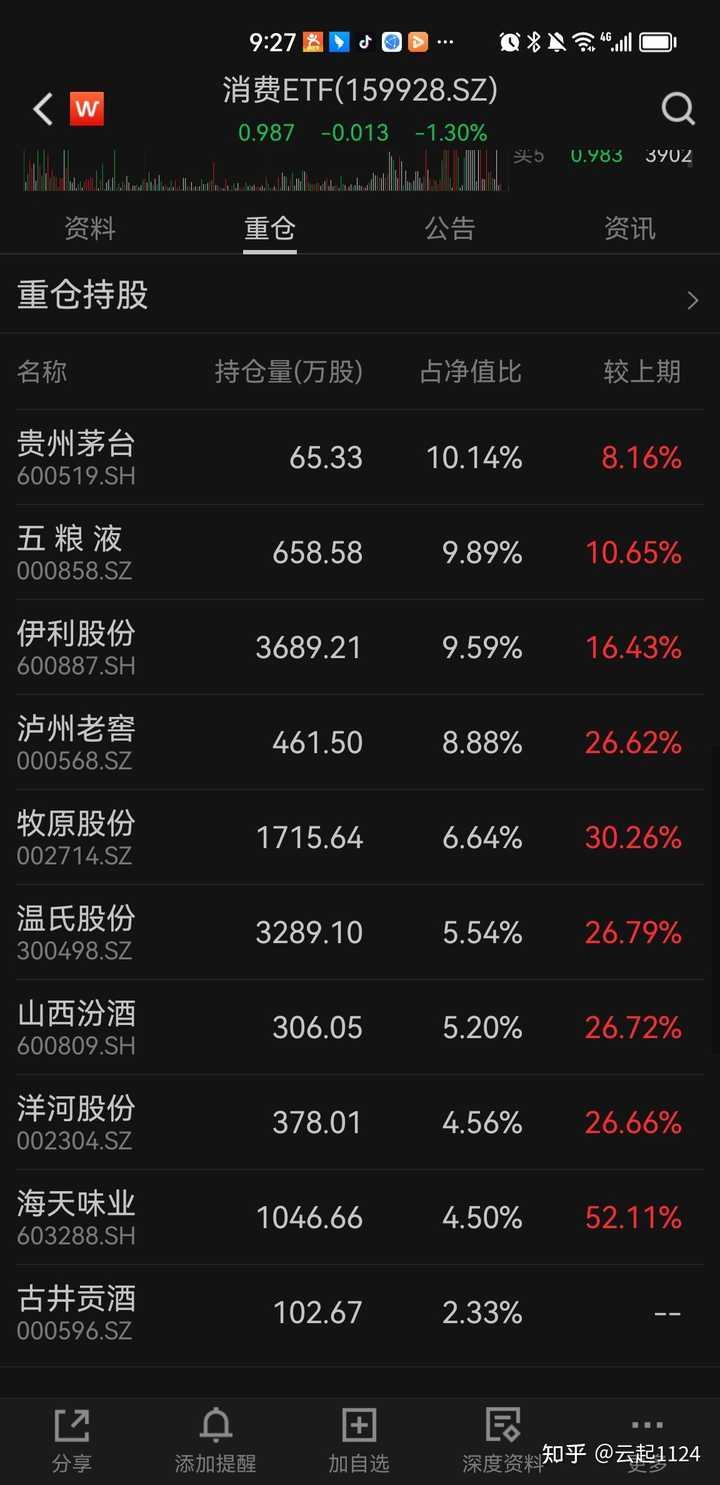Add a price alert with 添加提醒

215,1441
